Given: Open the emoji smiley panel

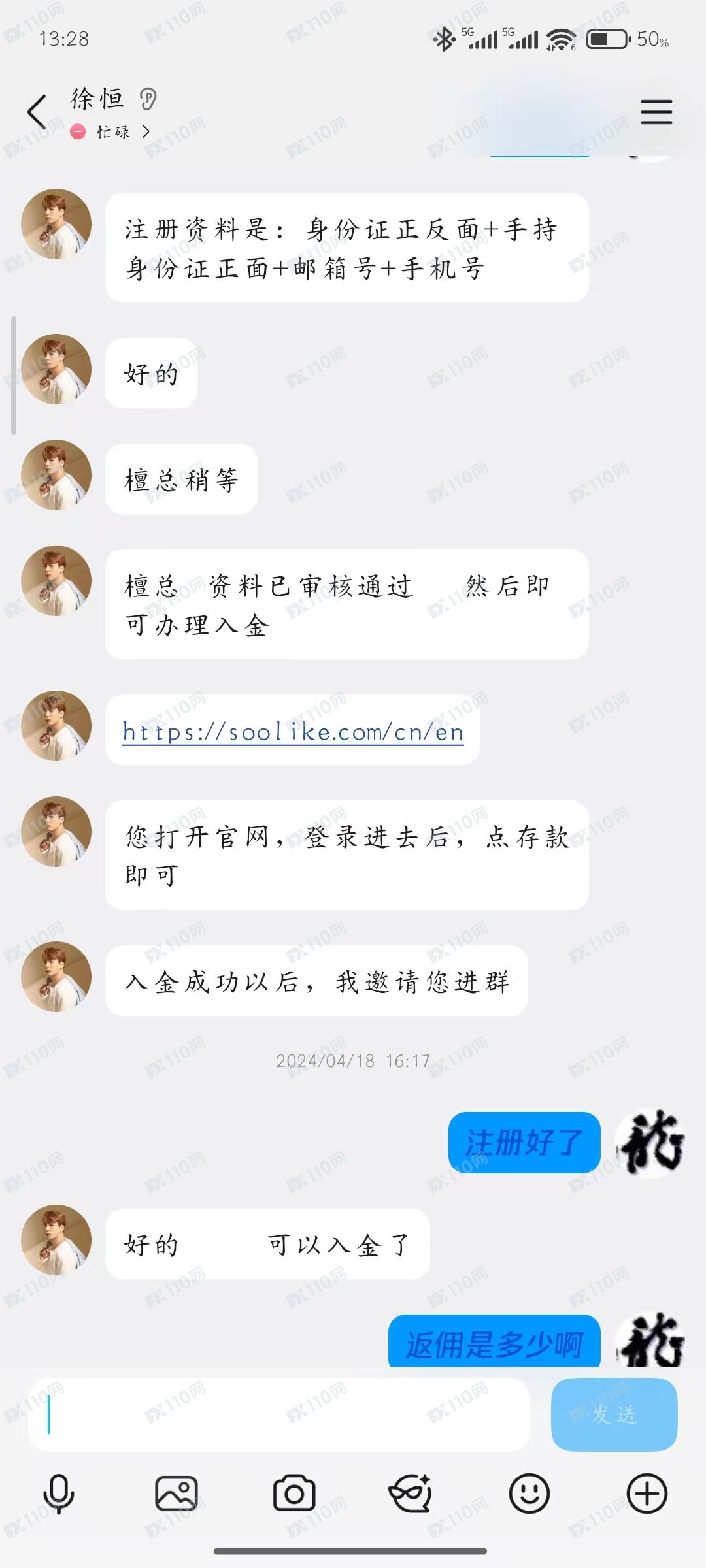Looking at the screenshot, I should point(529,1494).
